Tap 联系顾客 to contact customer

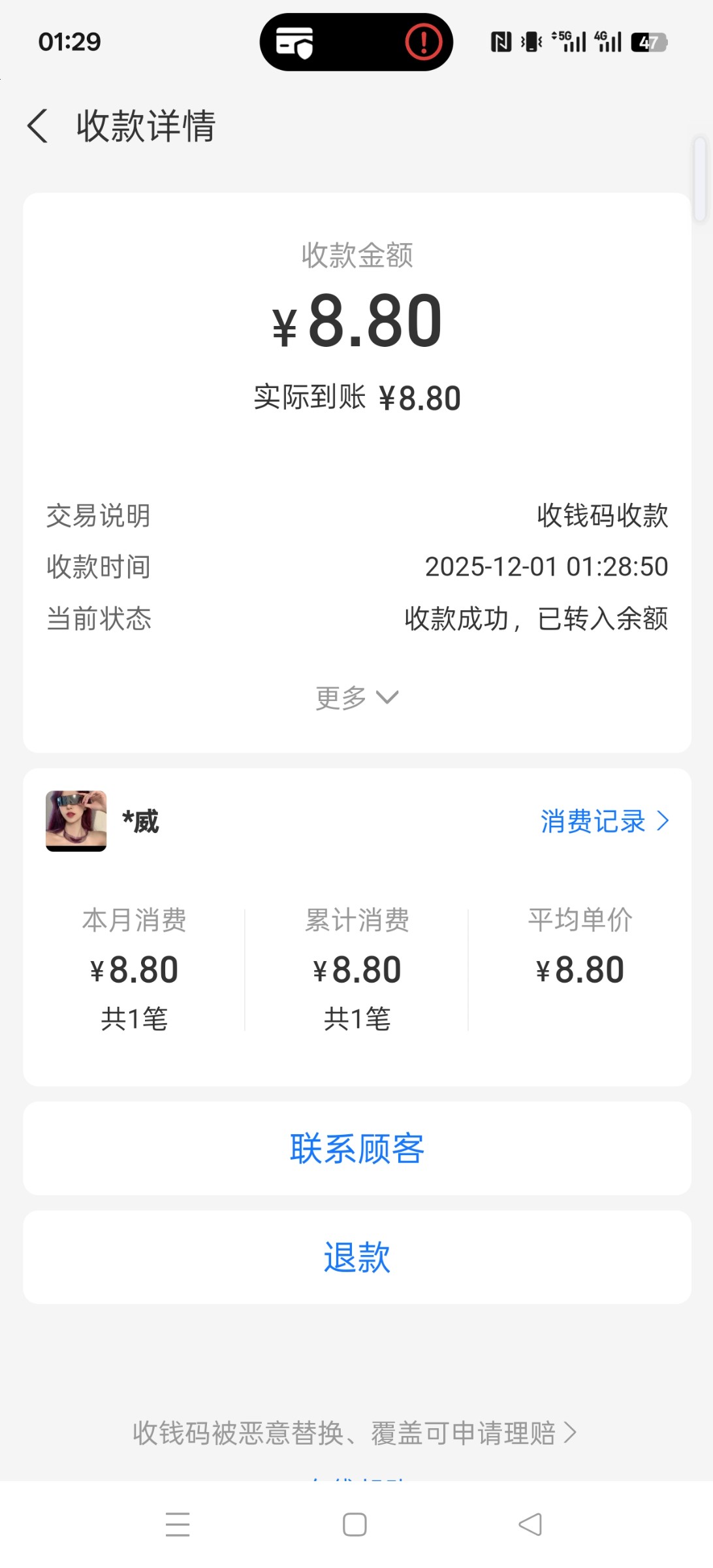[356, 1149]
